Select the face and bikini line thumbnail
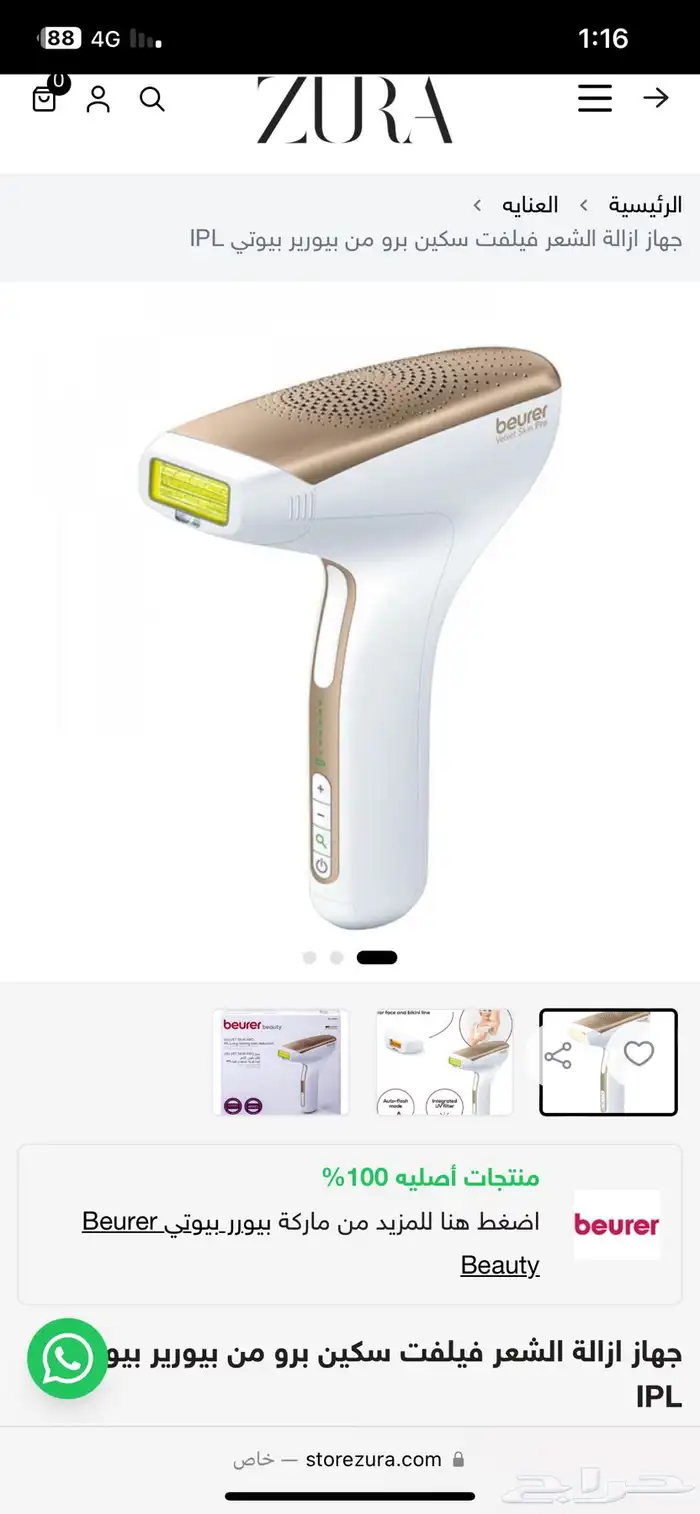 coord(444,1062)
